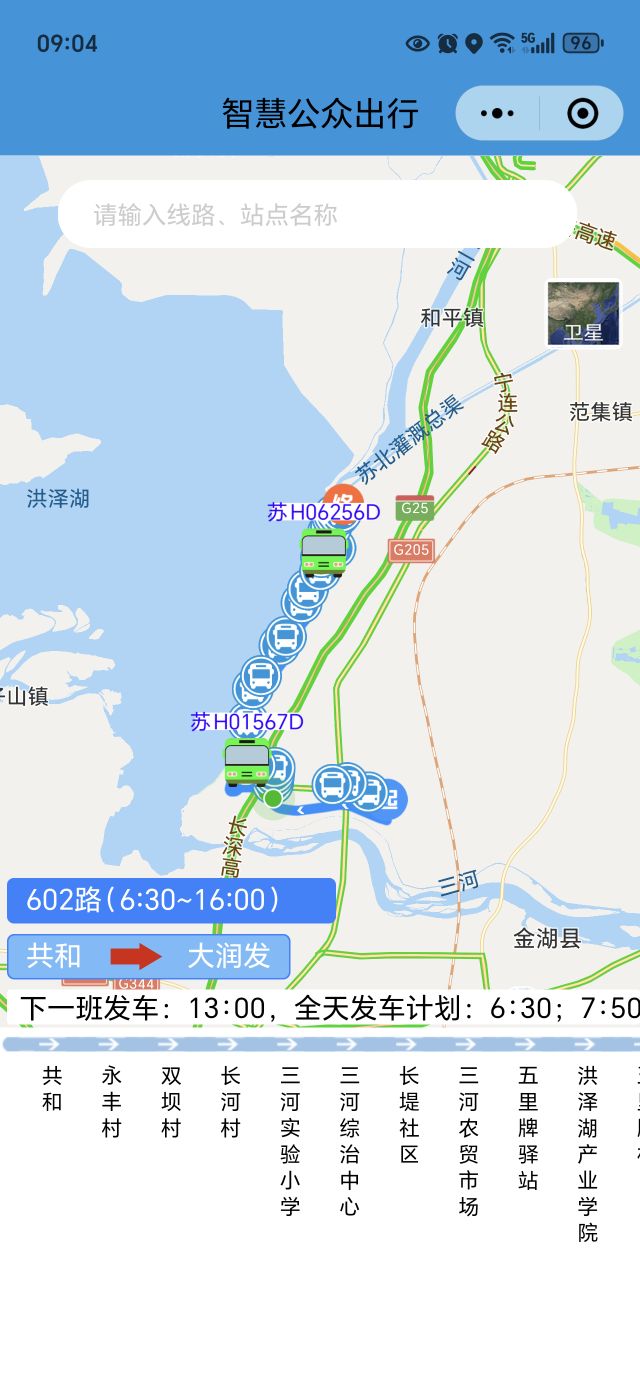Select the 五里牌驿站 stop
This screenshot has height=1400, width=640.
pyautogui.click(x=528, y=1127)
